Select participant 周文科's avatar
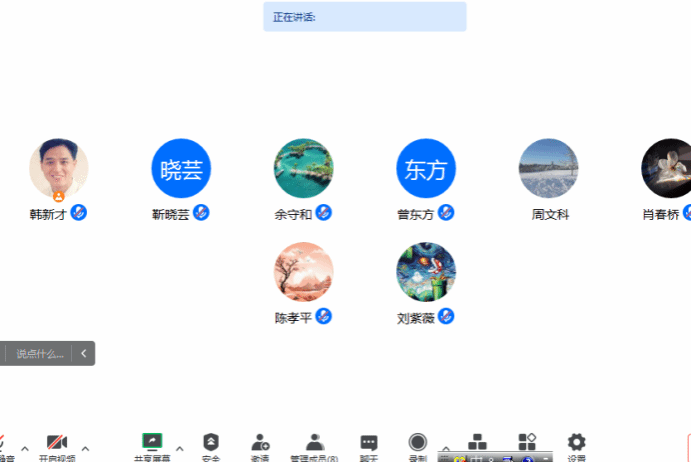This screenshot has width=692, height=462. tap(549, 169)
